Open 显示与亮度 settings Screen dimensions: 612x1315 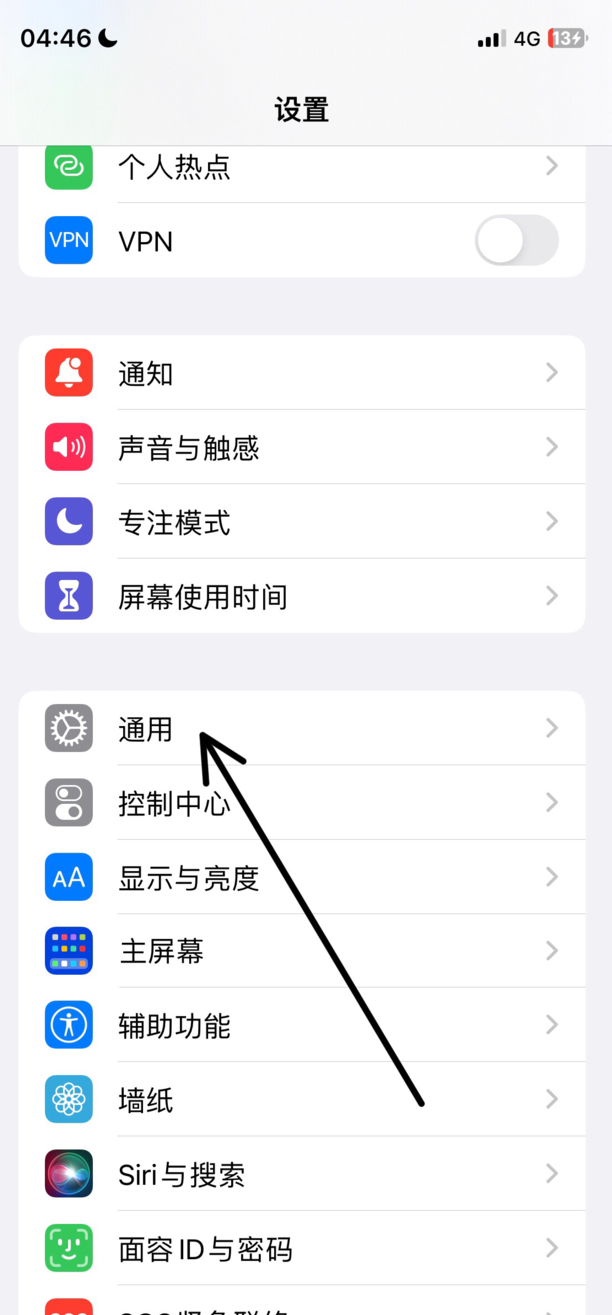click(302, 877)
